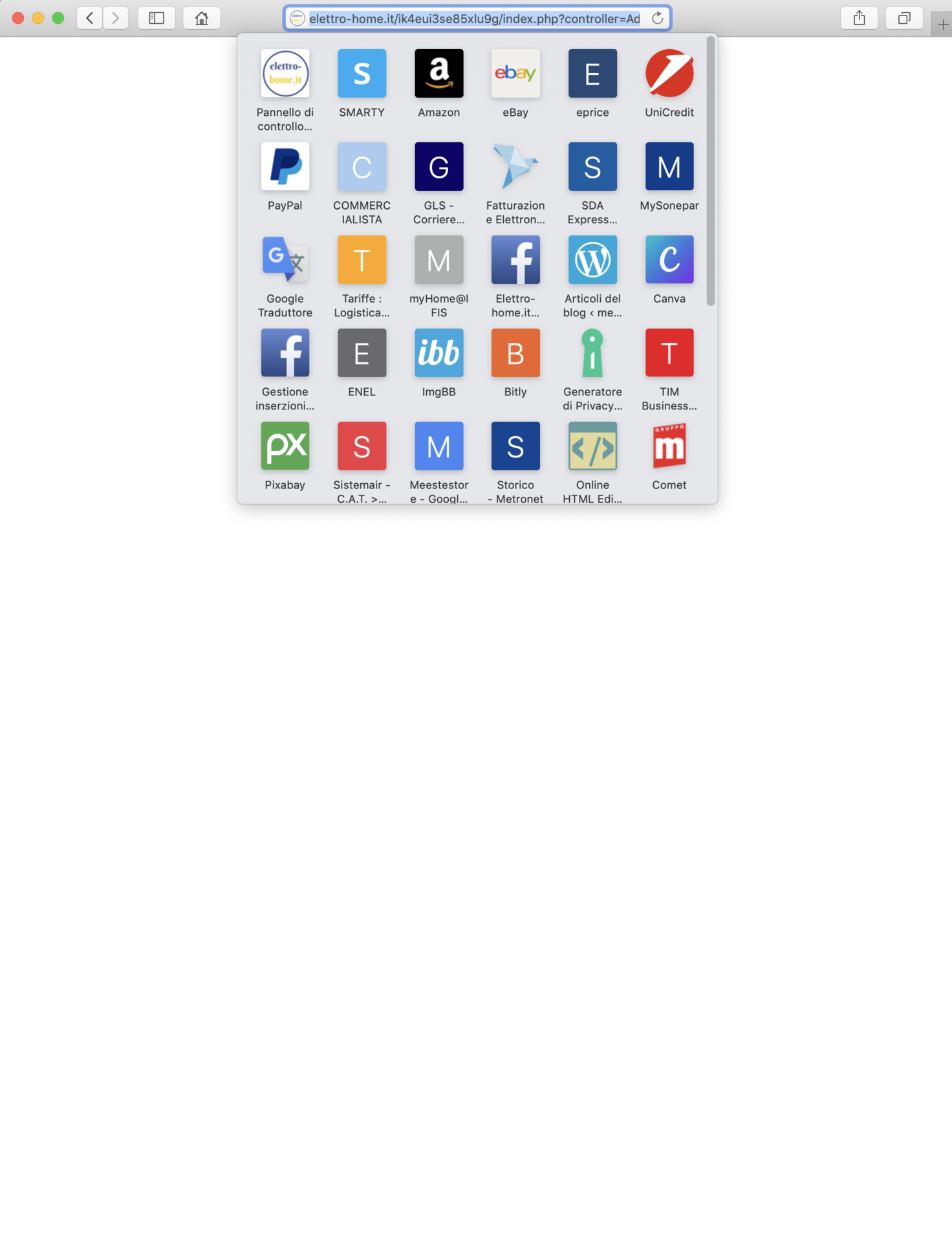The width and height of the screenshot is (952, 1242).
Task: Toggle the sidebar panel
Action: pyautogui.click(x=157, y=18)
